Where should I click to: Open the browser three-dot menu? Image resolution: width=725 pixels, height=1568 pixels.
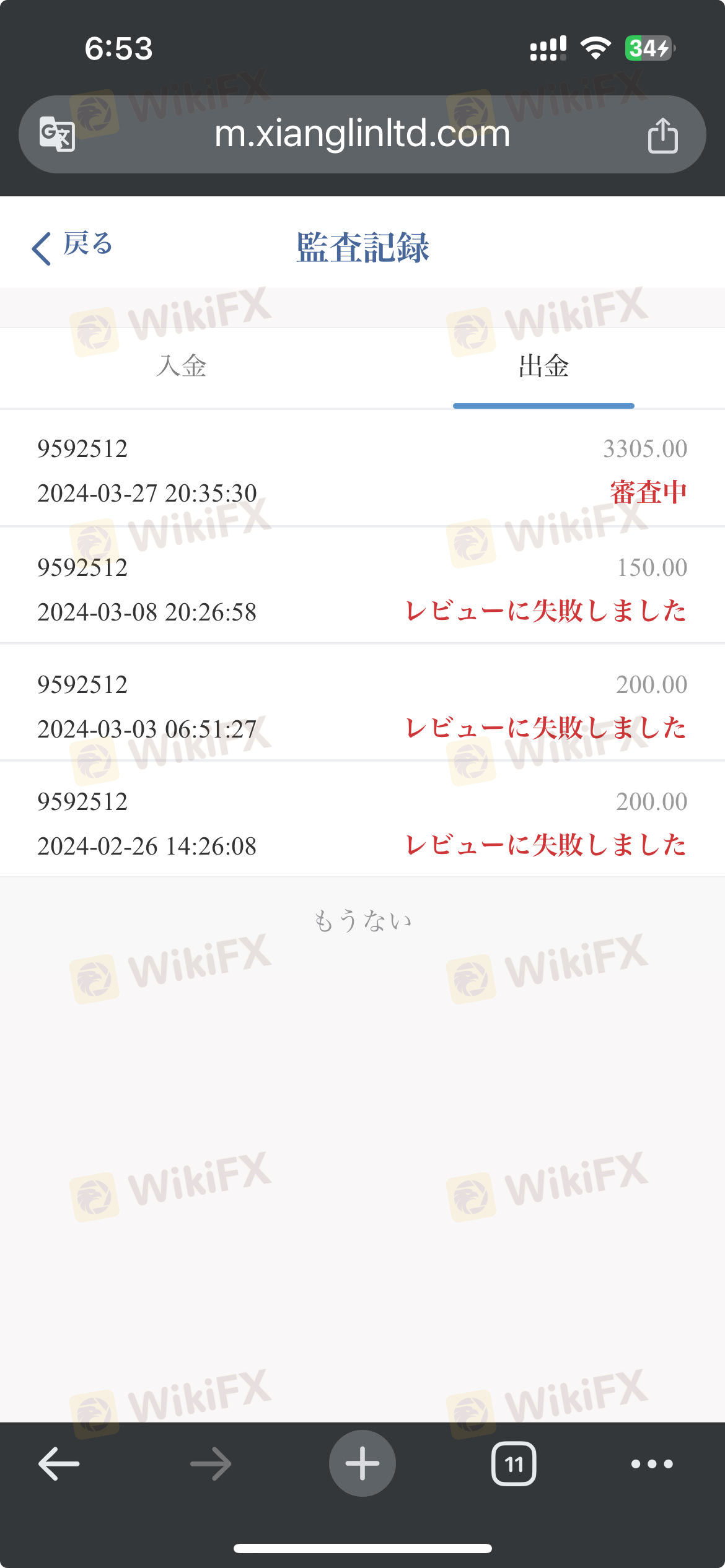(651, 1464)
